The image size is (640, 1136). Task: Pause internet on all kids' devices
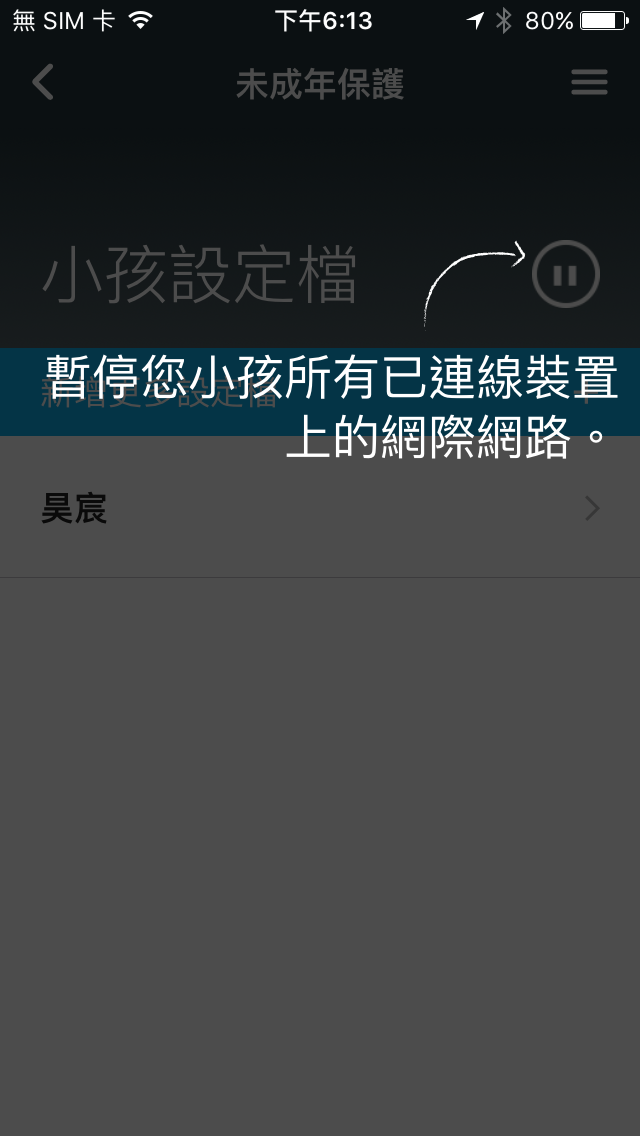click(x=566, y=274)
